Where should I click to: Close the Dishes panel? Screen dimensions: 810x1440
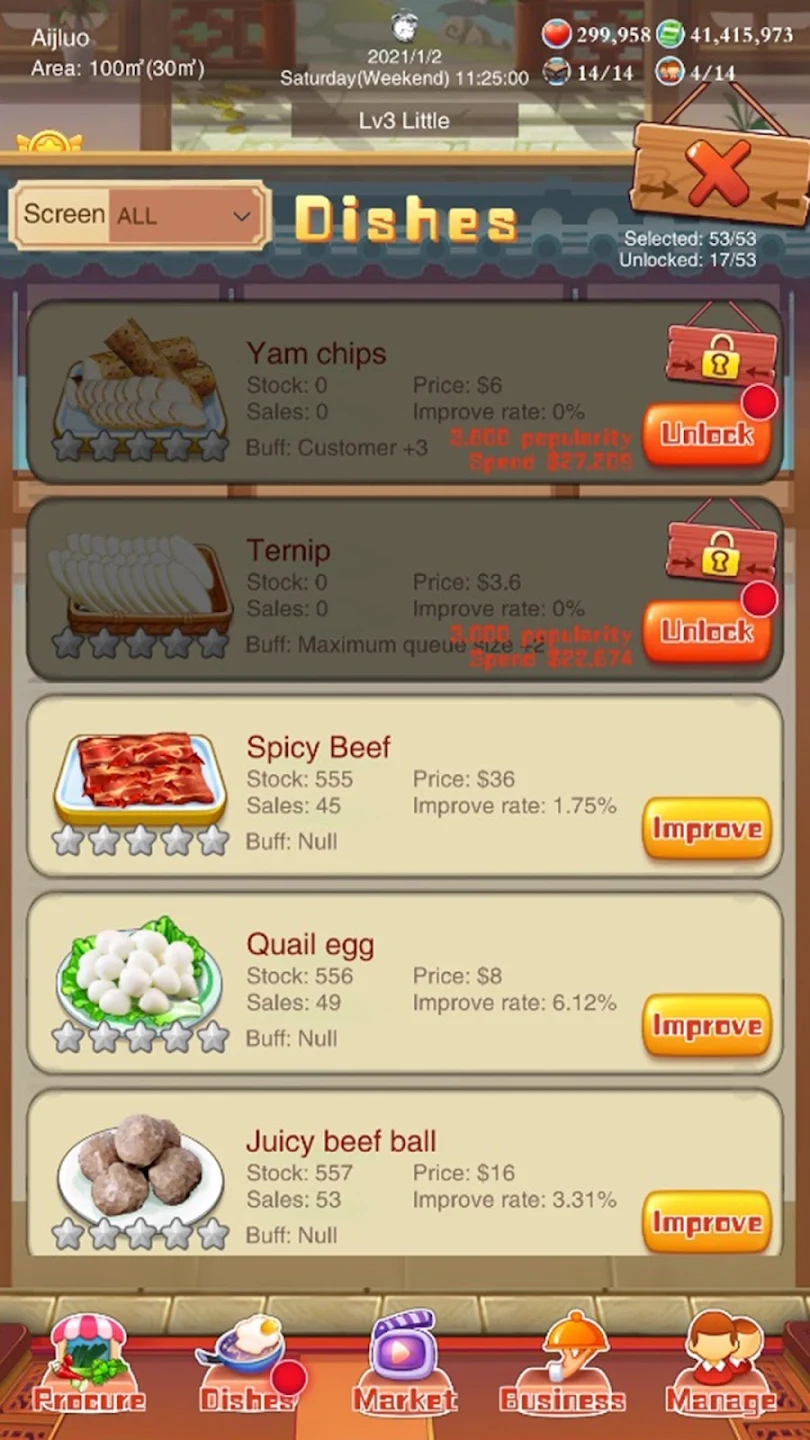pyautogui.click(x=719, y=173)
